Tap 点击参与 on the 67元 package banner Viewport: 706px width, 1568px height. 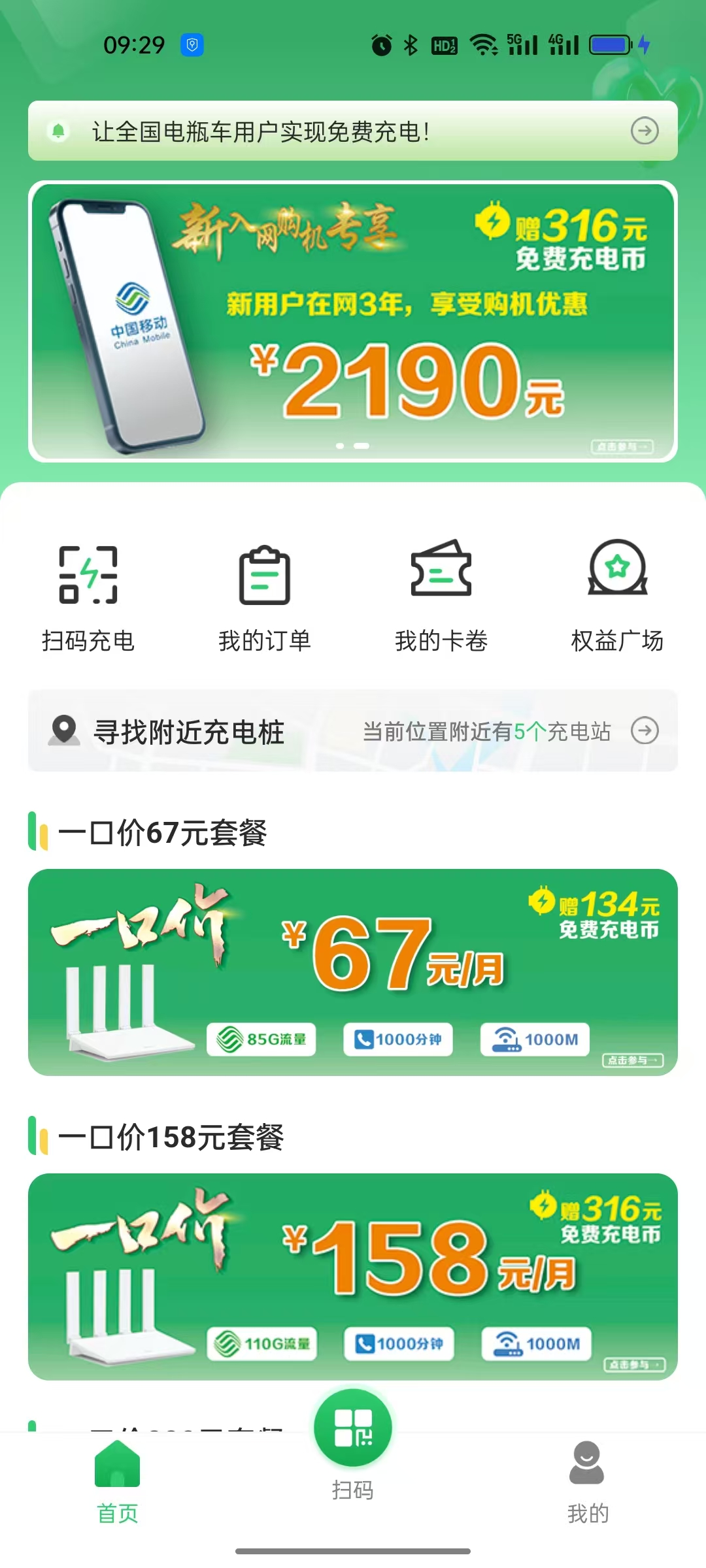[x=633, y=1060]
